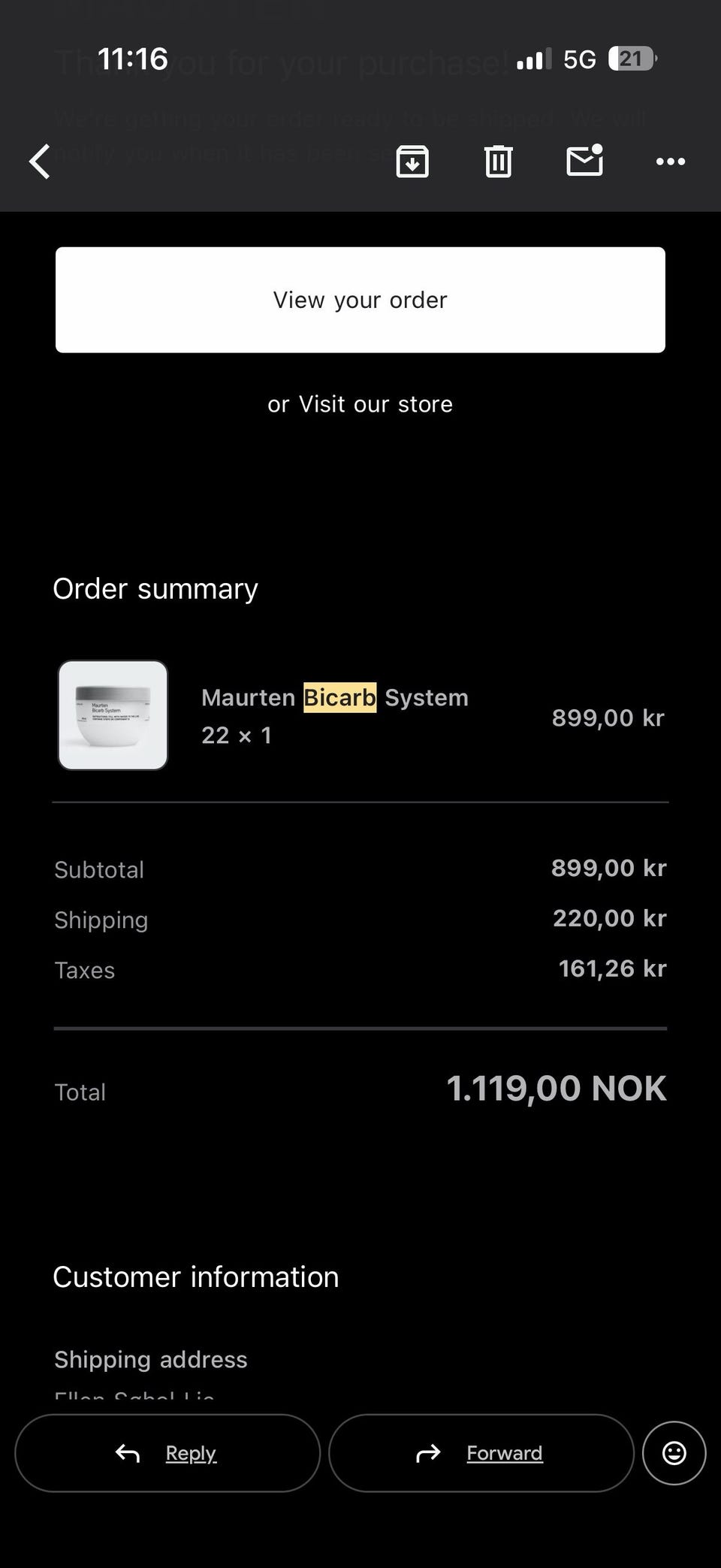Delete this email with trash icon
Viewport: 721px width, 1568px height.
click(x=498, y=162)
